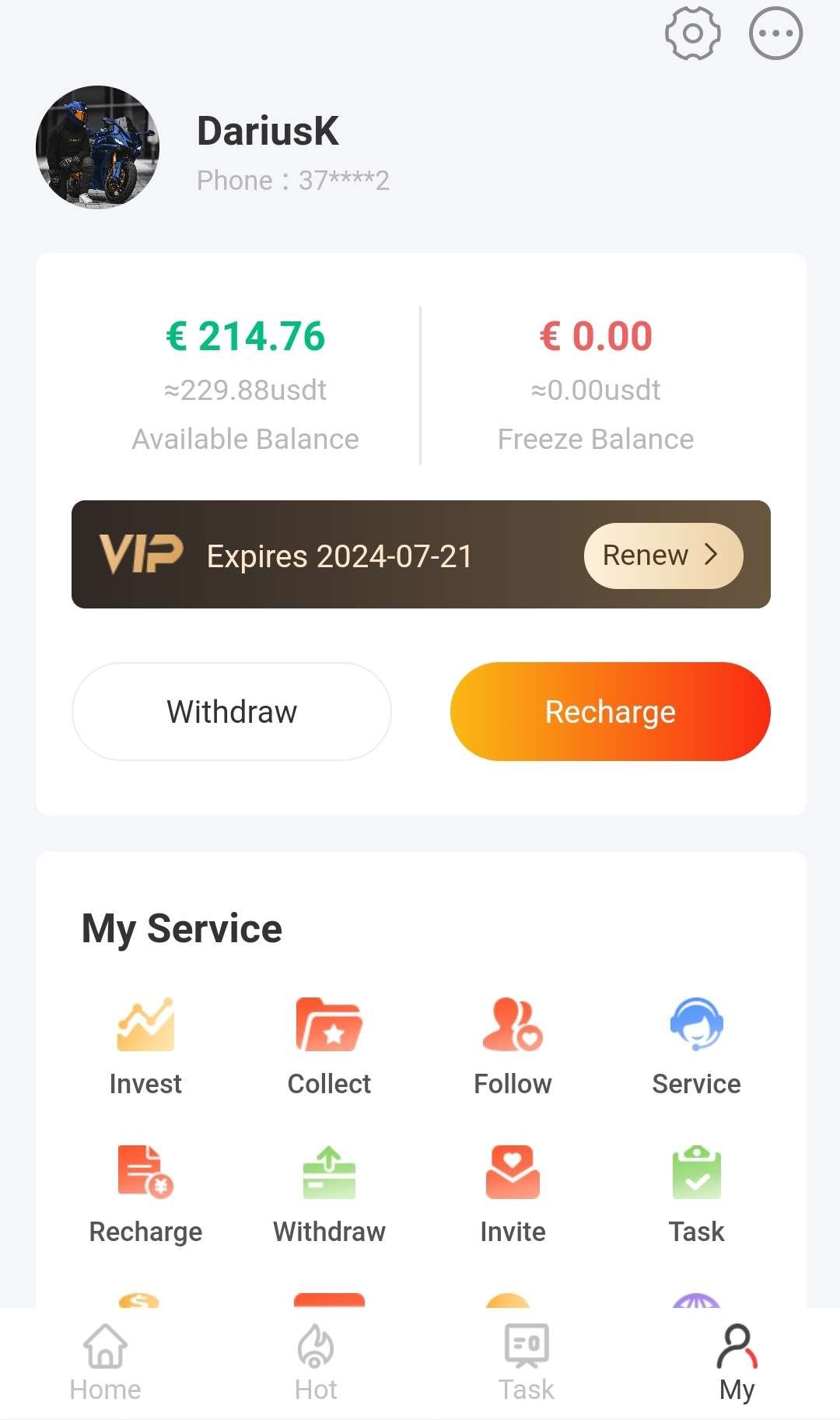Screen dimensions: 840x1420
Task: Switch to the Home tab
Action: click(105, 1363)
